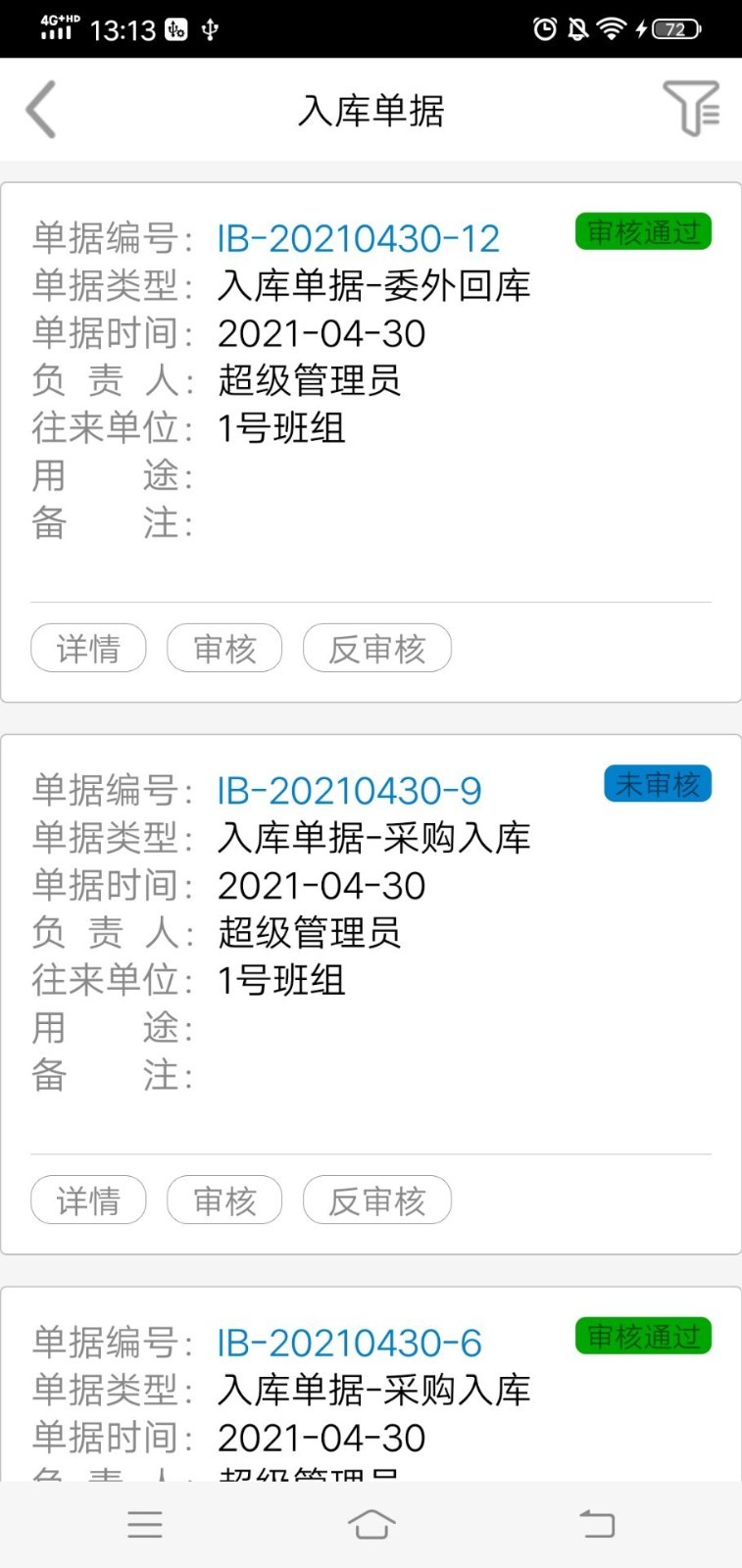Select 反审核 on document IB-20210430-9
Viewport: 742px width, 1568px height.
pos(376,1200)
